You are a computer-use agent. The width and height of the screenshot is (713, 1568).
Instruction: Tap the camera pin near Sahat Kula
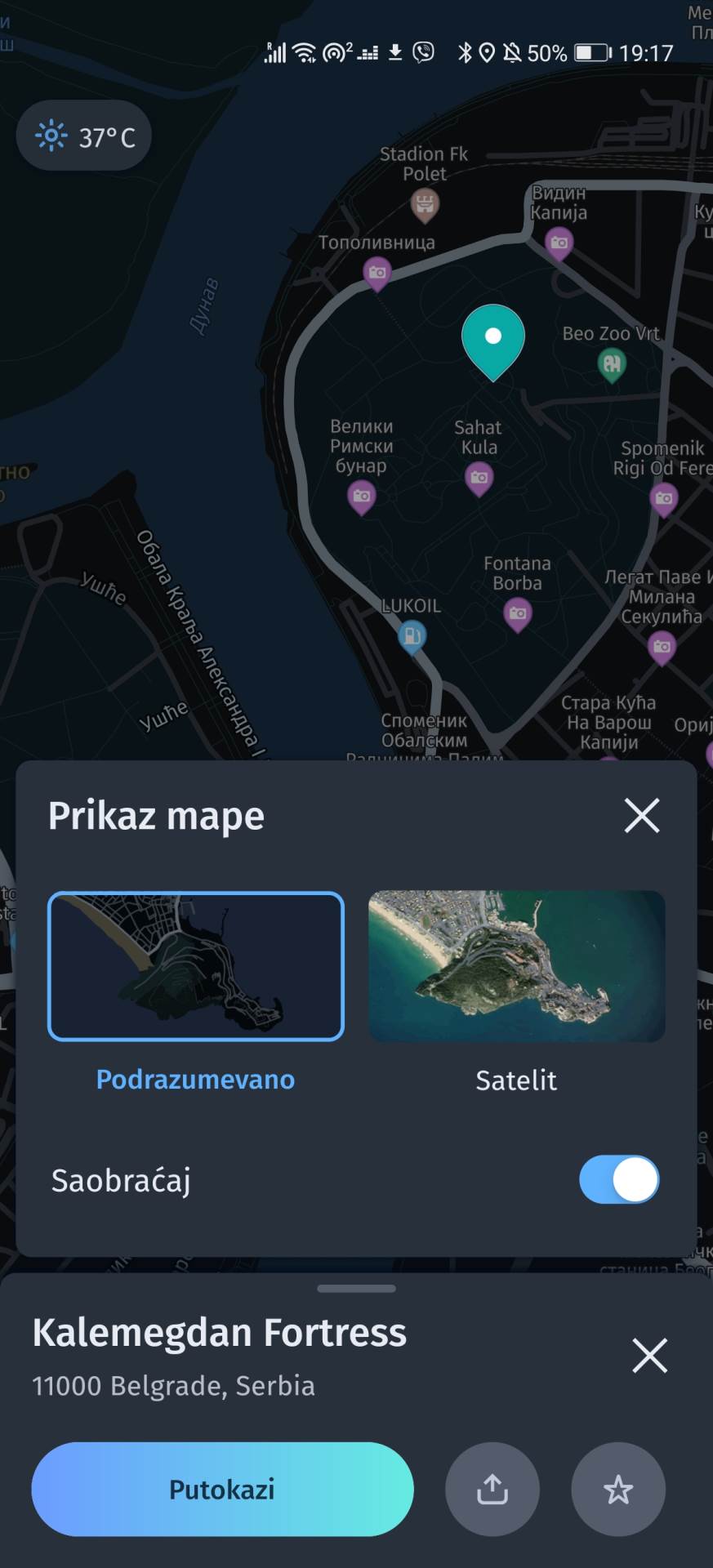[478, 479]
